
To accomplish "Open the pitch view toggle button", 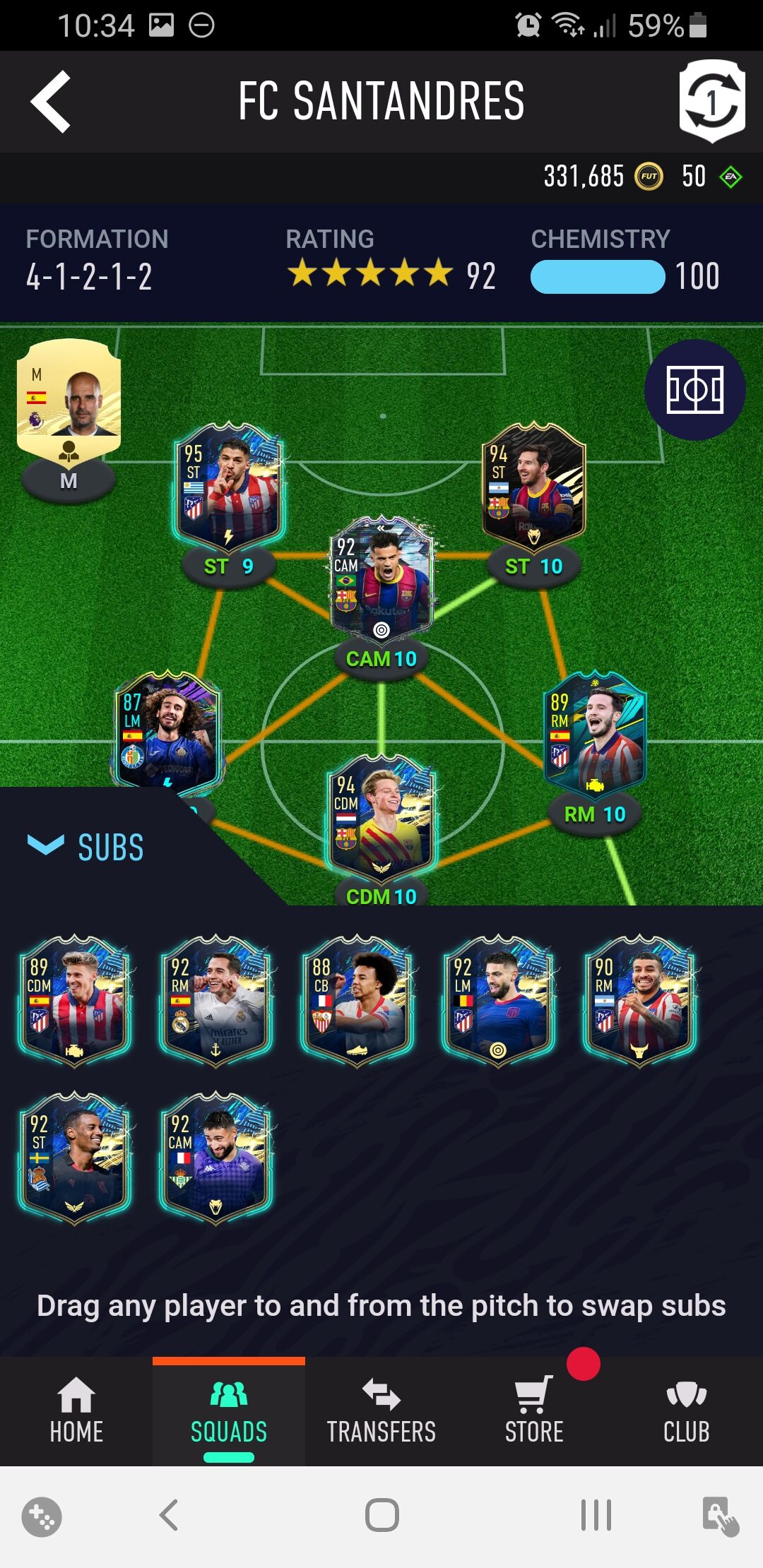I will (694, 390).
